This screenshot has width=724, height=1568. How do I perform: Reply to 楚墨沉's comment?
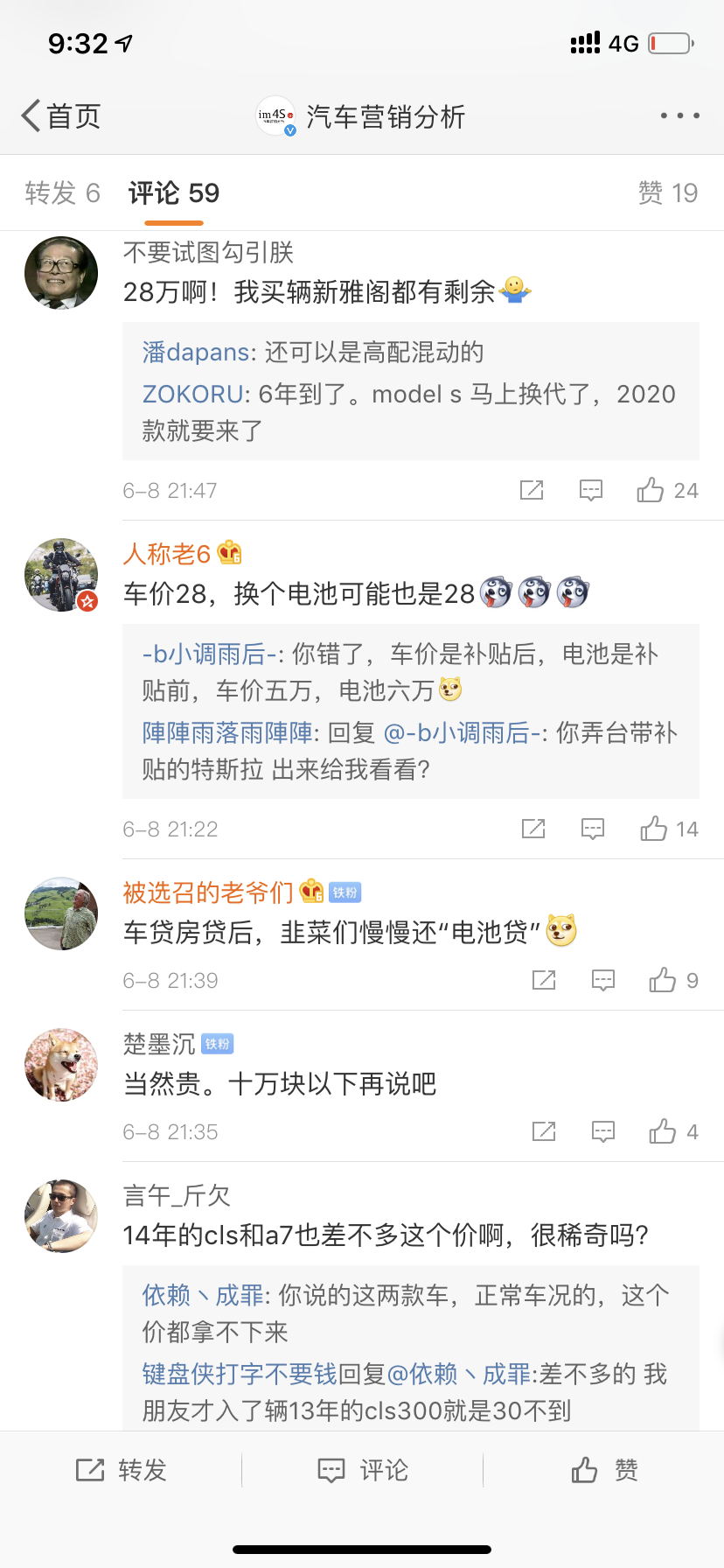coord(603,1131)
